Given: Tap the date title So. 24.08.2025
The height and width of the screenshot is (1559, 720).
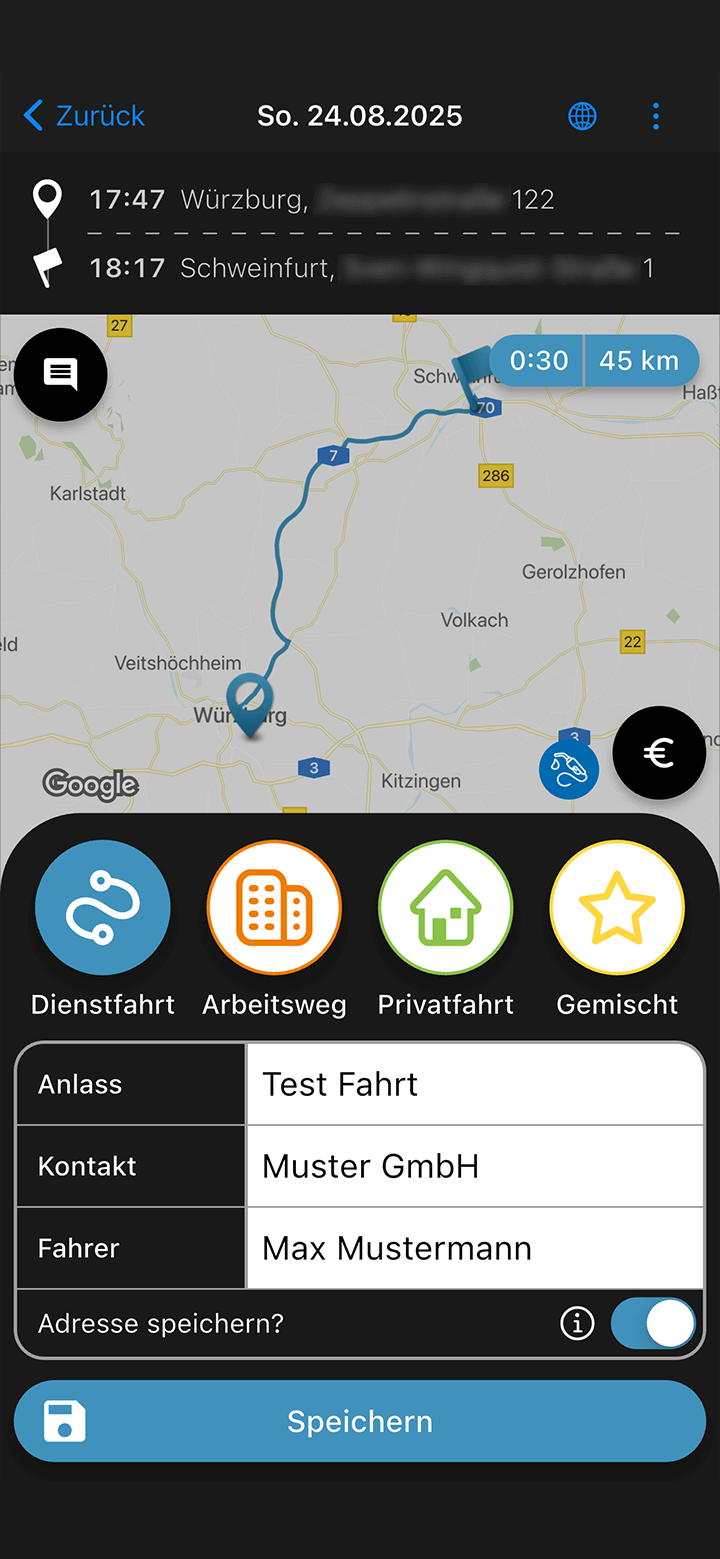Looking at the screenshot, I should [x=359, y=115].
